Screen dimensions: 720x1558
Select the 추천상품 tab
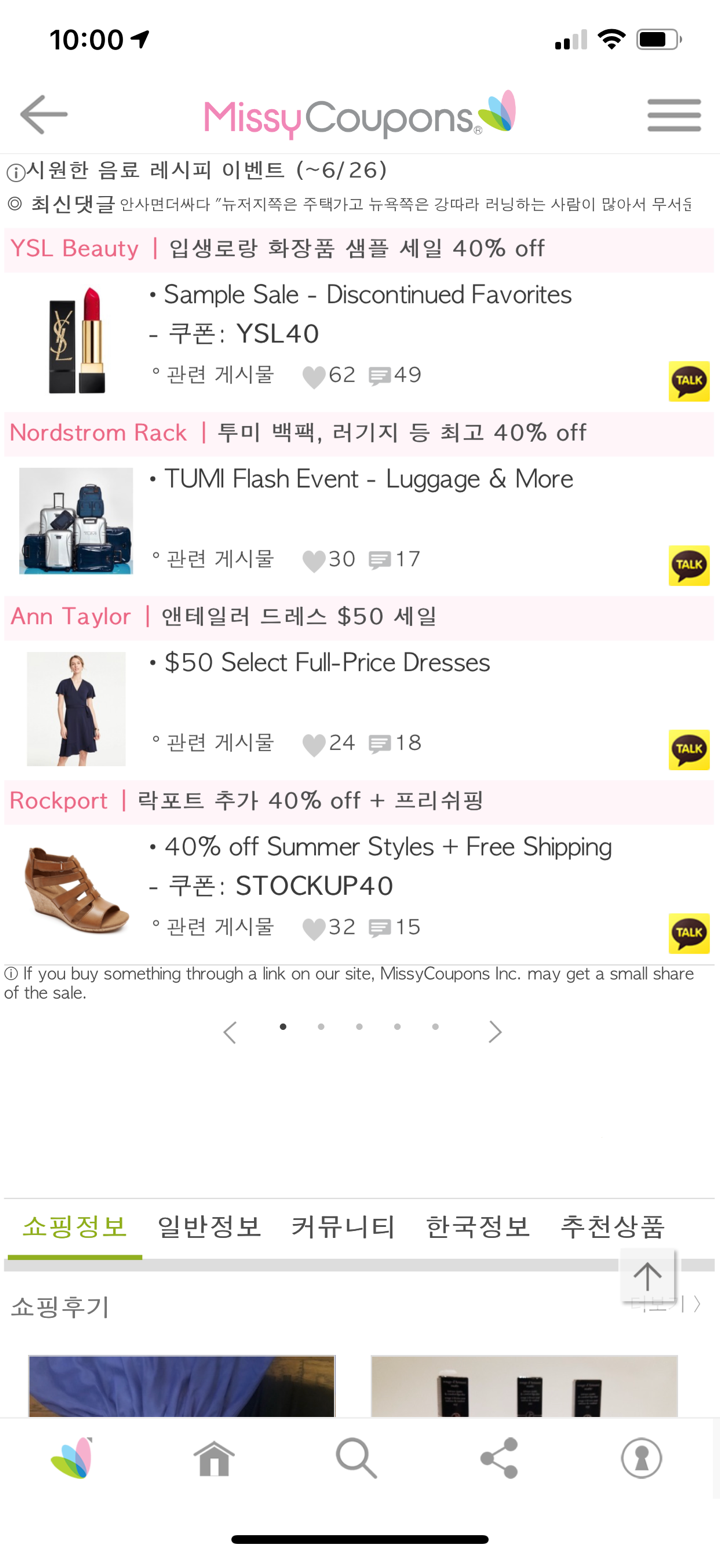(x=611, y=1226)
